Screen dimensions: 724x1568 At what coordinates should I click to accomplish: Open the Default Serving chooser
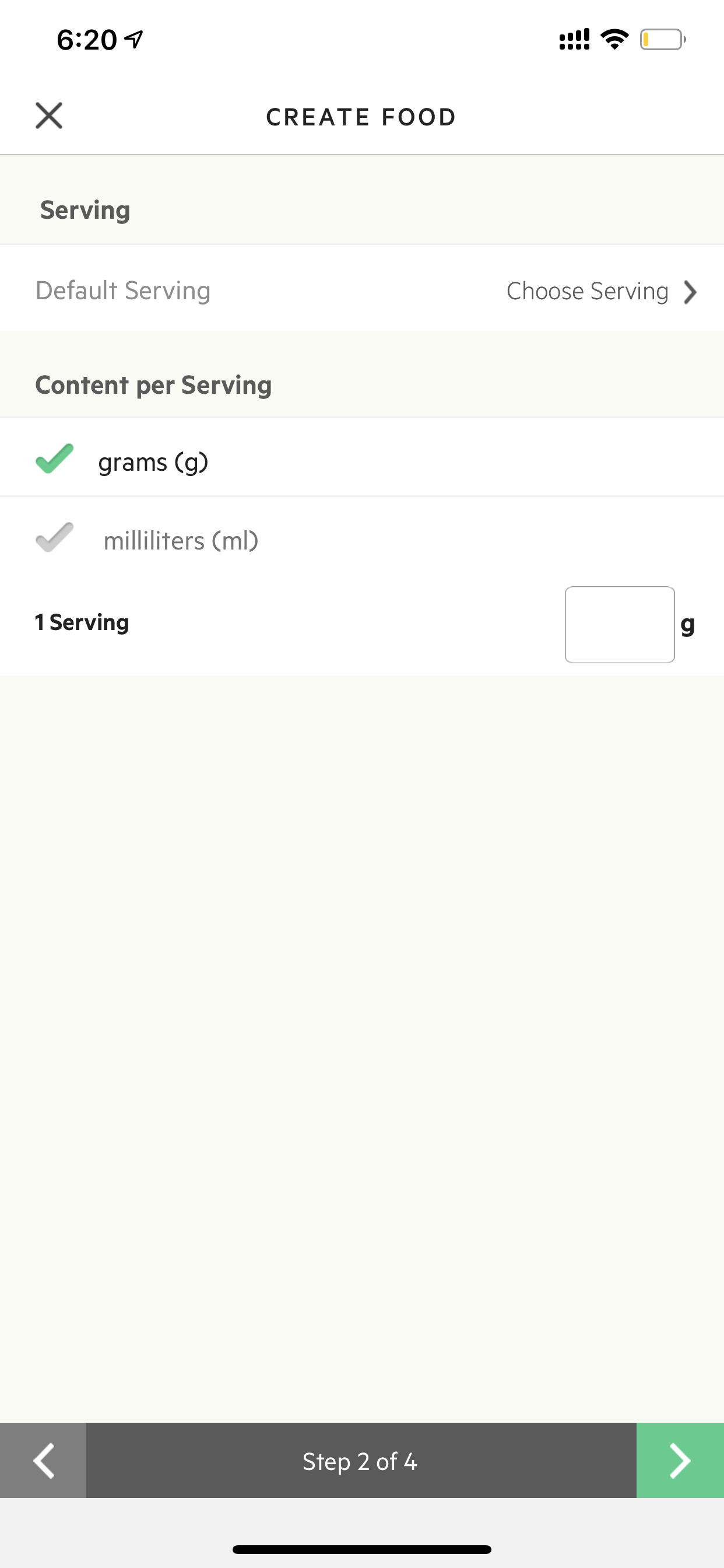[362, 290]
